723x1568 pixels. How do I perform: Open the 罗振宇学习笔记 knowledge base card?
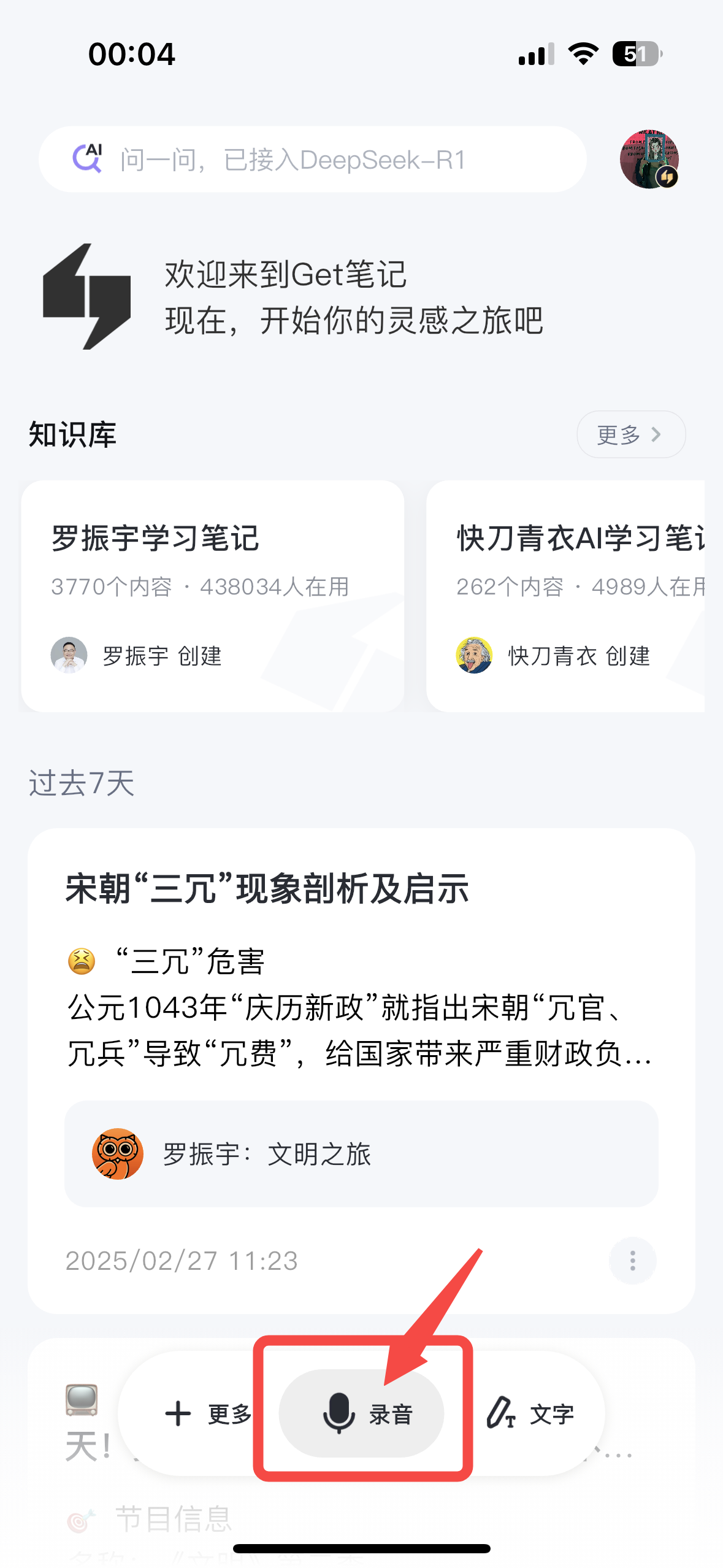point(212,595)
